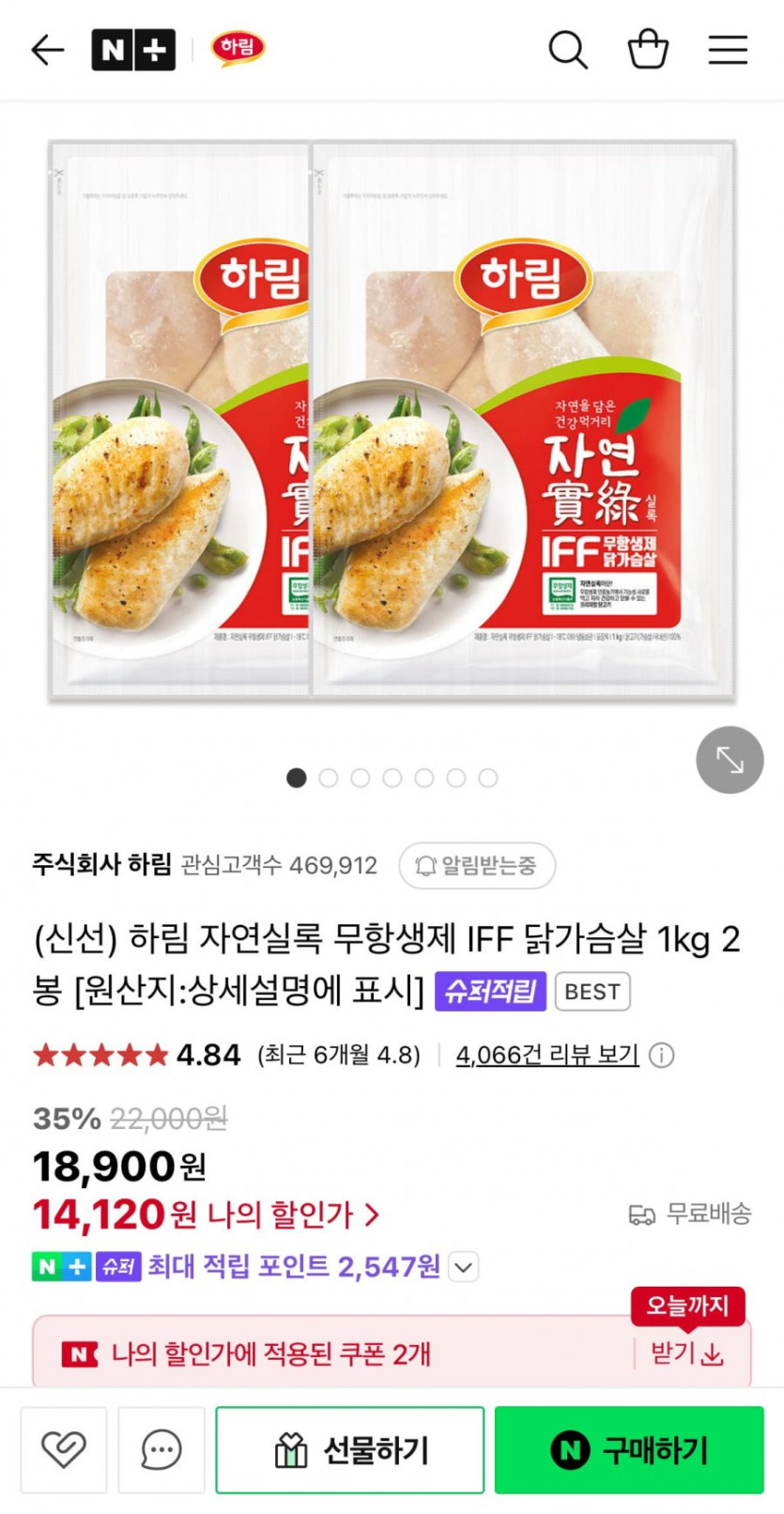Open the 주식회사 하림 seller page
The height and width of the screenshot is (1514, 784).
coord(101,864)
